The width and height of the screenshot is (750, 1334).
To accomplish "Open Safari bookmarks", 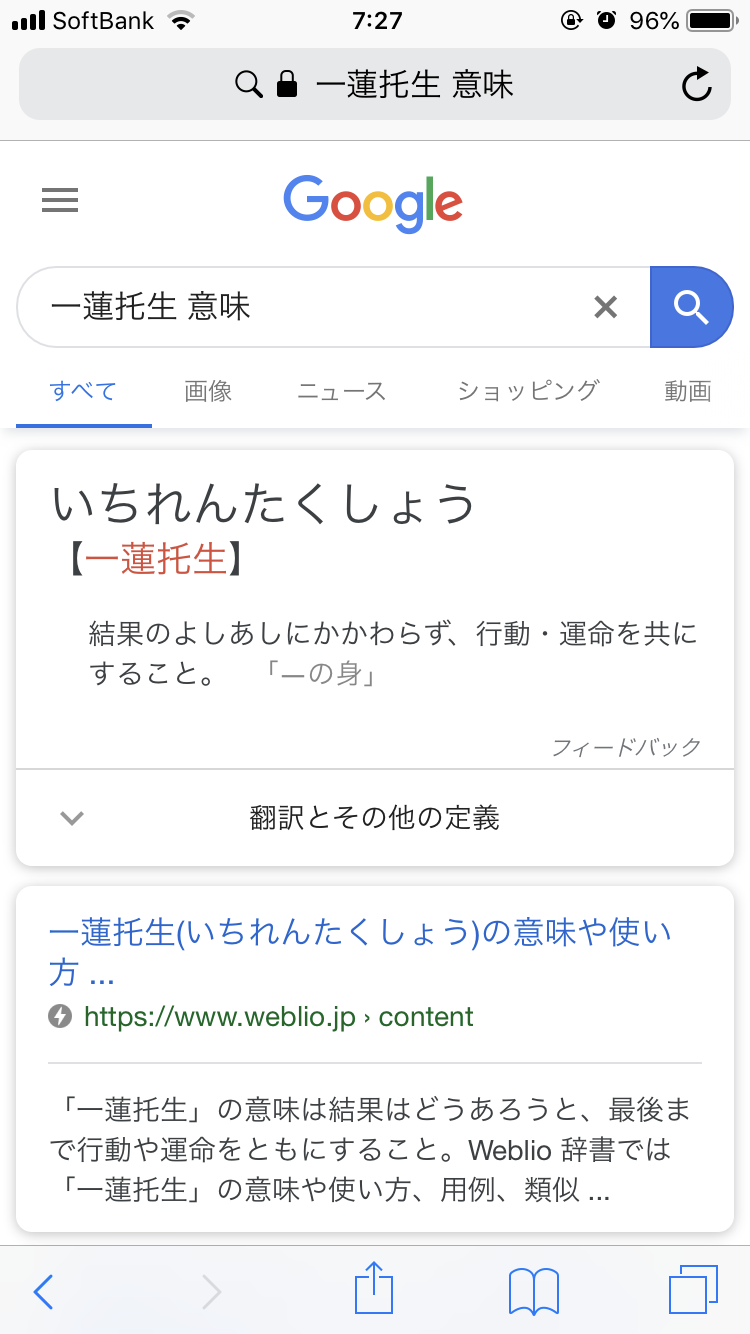I will (x=534, y=1292).
